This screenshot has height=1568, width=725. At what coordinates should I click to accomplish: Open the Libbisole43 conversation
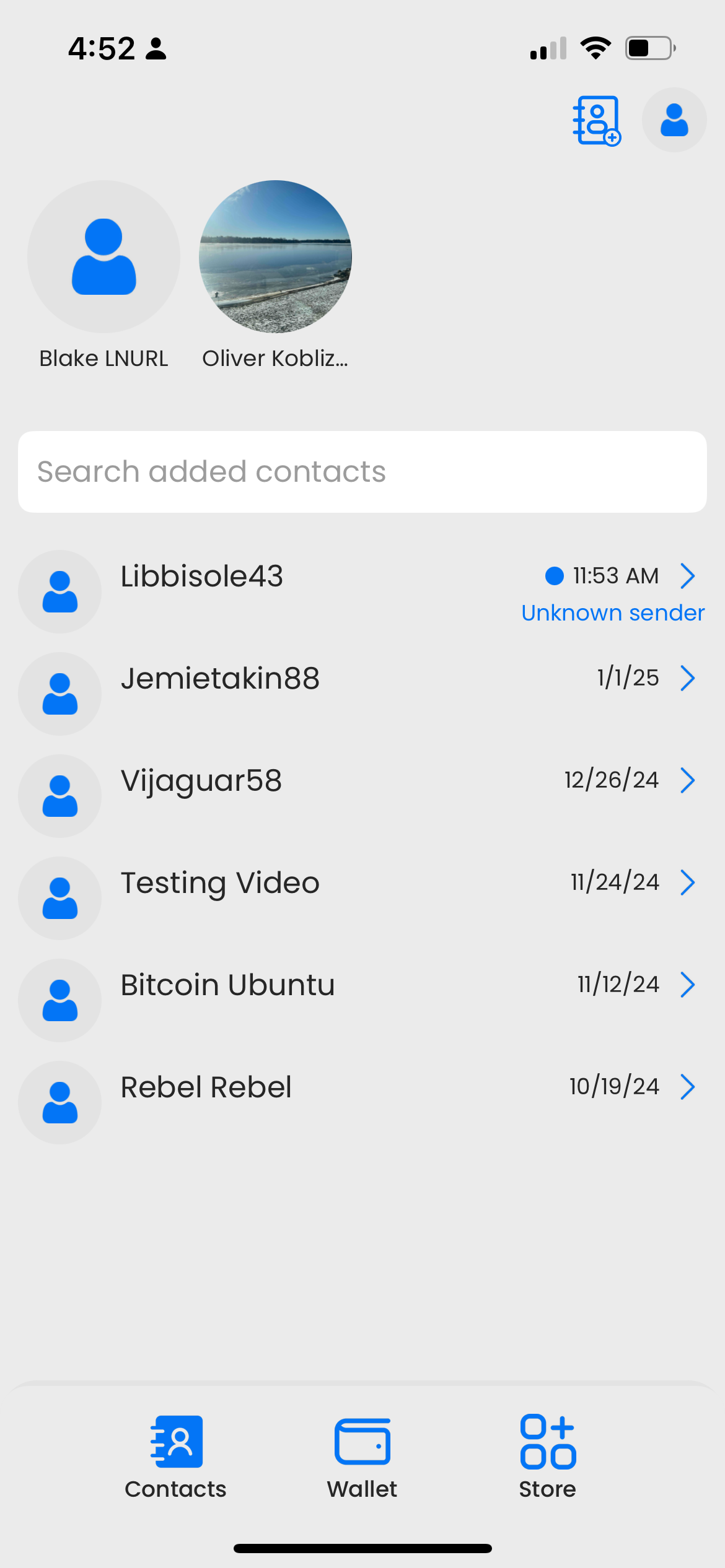tap(362, 591)
